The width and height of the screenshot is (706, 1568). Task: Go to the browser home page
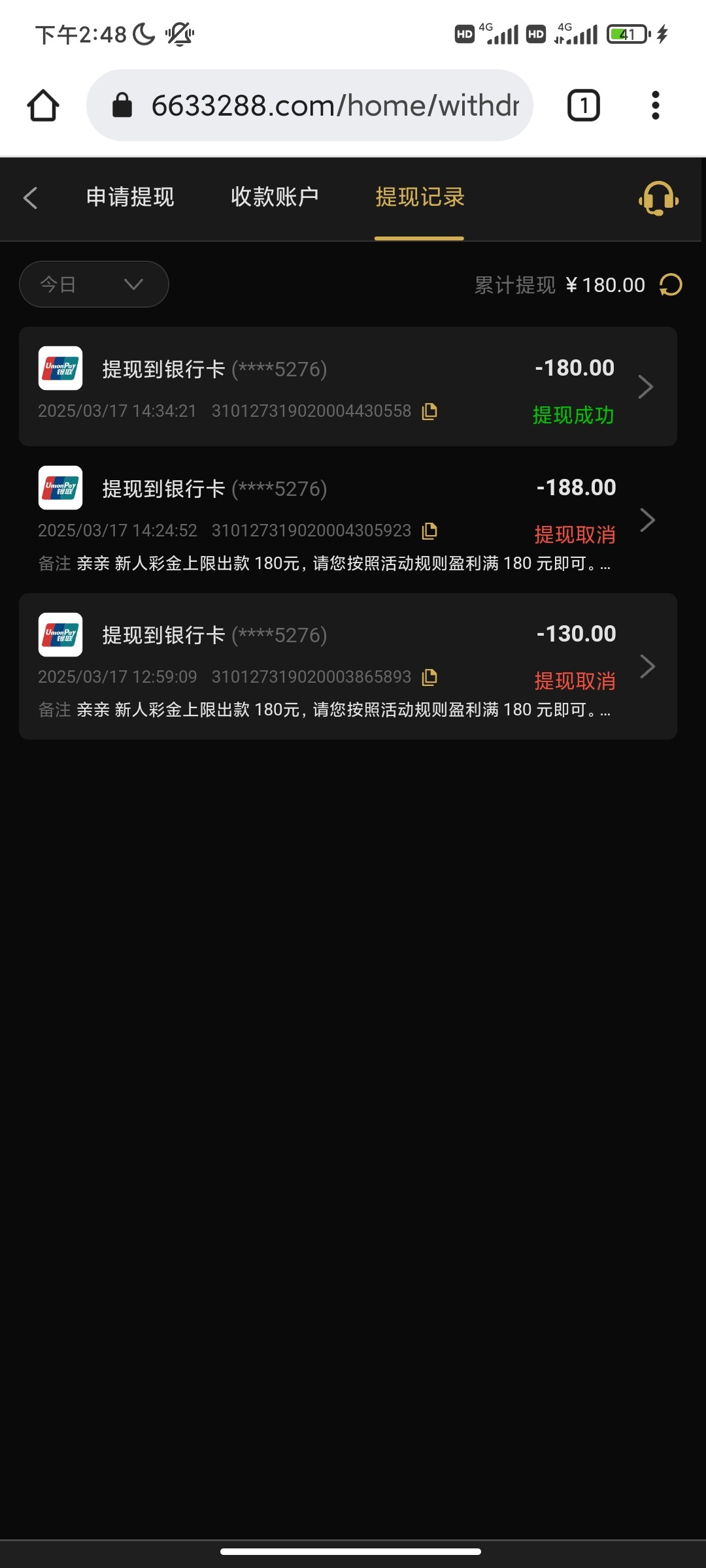pos(43,105)
